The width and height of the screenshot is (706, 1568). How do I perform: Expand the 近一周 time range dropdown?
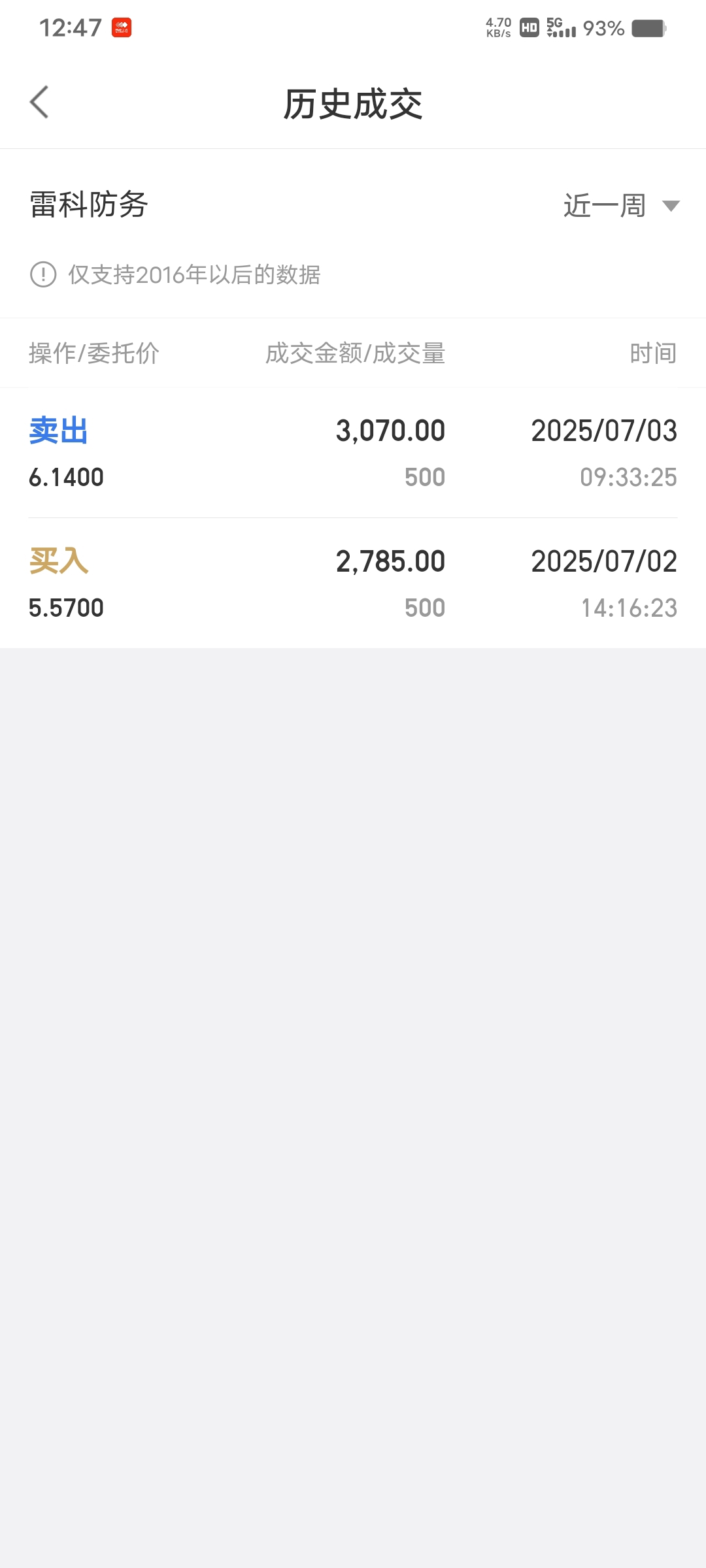622,206
